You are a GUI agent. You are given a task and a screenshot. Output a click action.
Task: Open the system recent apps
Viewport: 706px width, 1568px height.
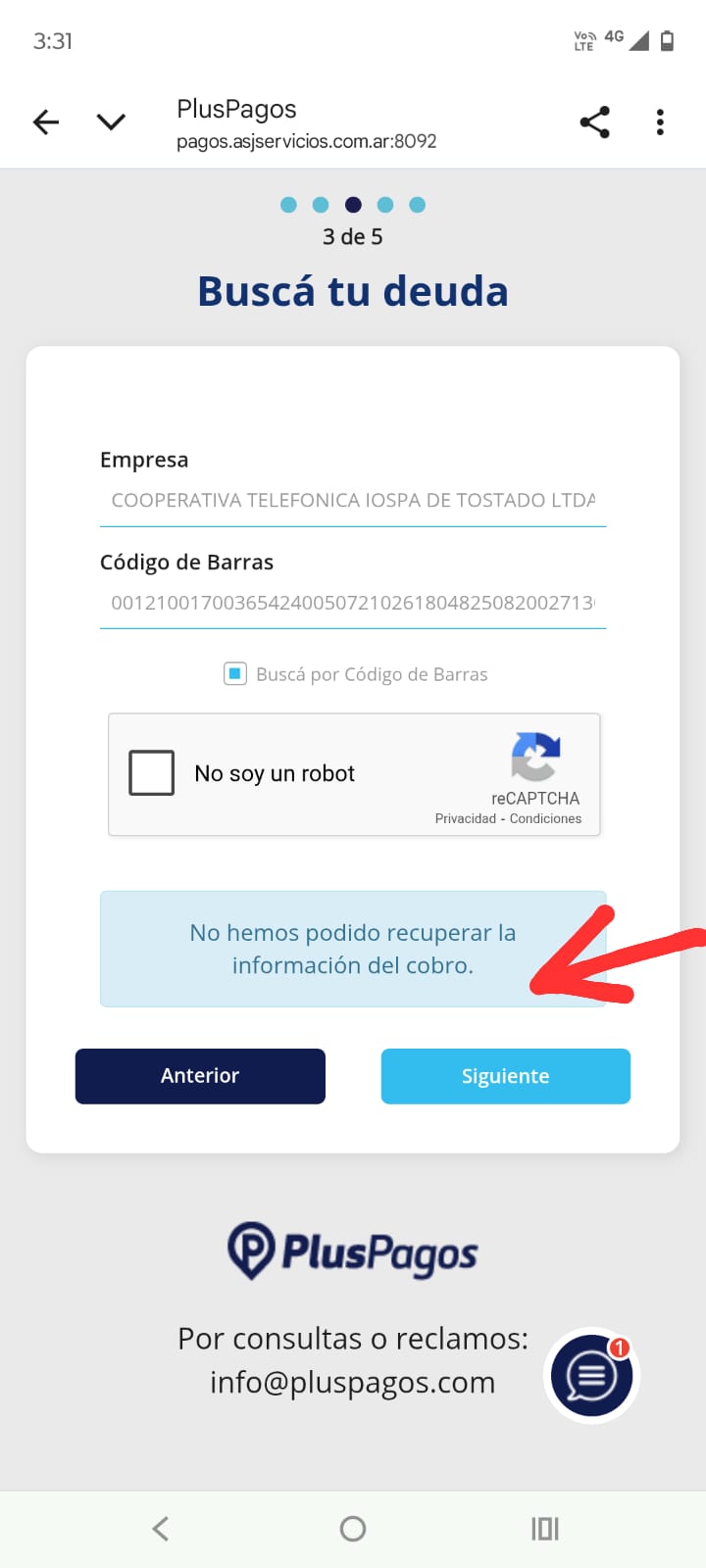[544, 1529]
